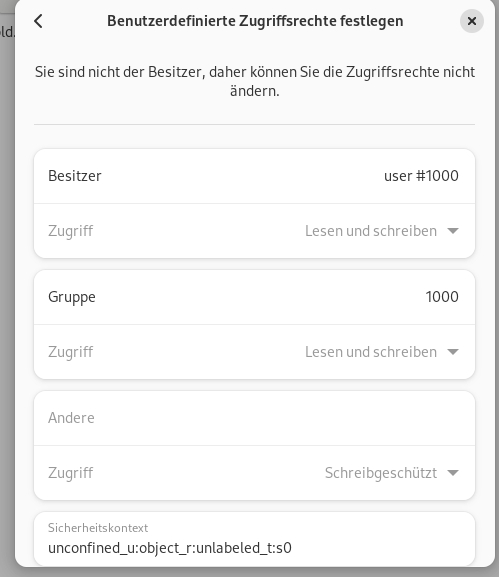Viewport: 499px width, 577px height.
Task: Open the Besitzer Zugriff dropdown
Action: coord(254,231)
